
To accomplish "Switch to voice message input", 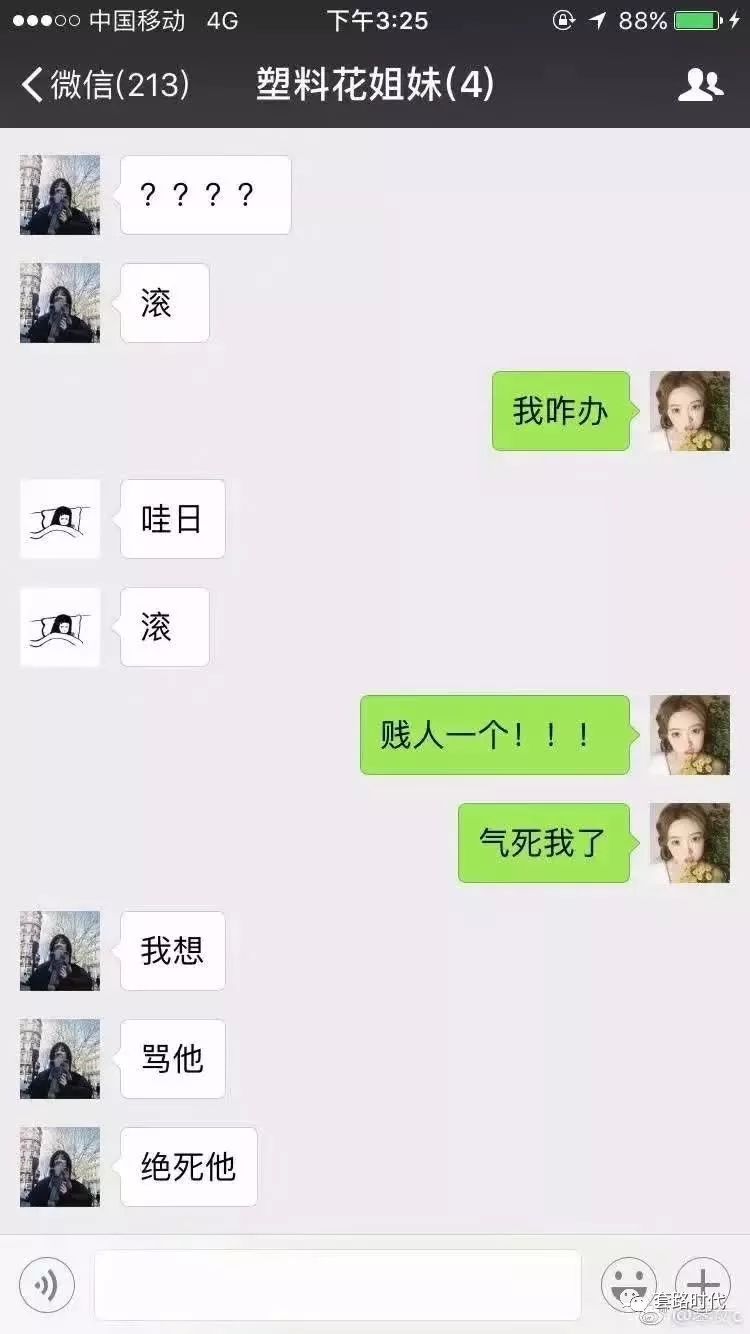I will click(47, 1285).
